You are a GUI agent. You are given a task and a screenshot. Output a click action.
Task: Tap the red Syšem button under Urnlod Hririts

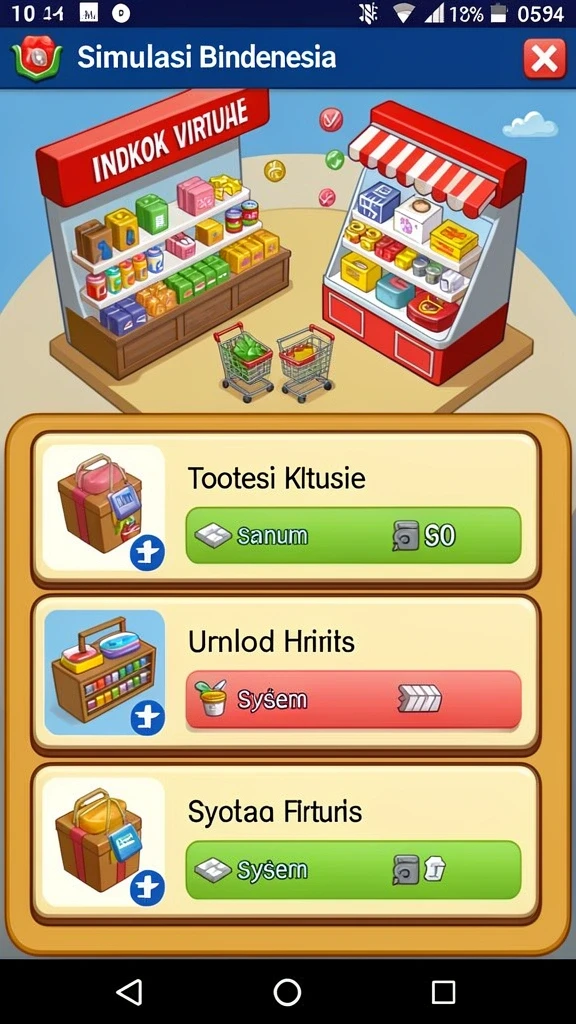[x=353, y=699]
